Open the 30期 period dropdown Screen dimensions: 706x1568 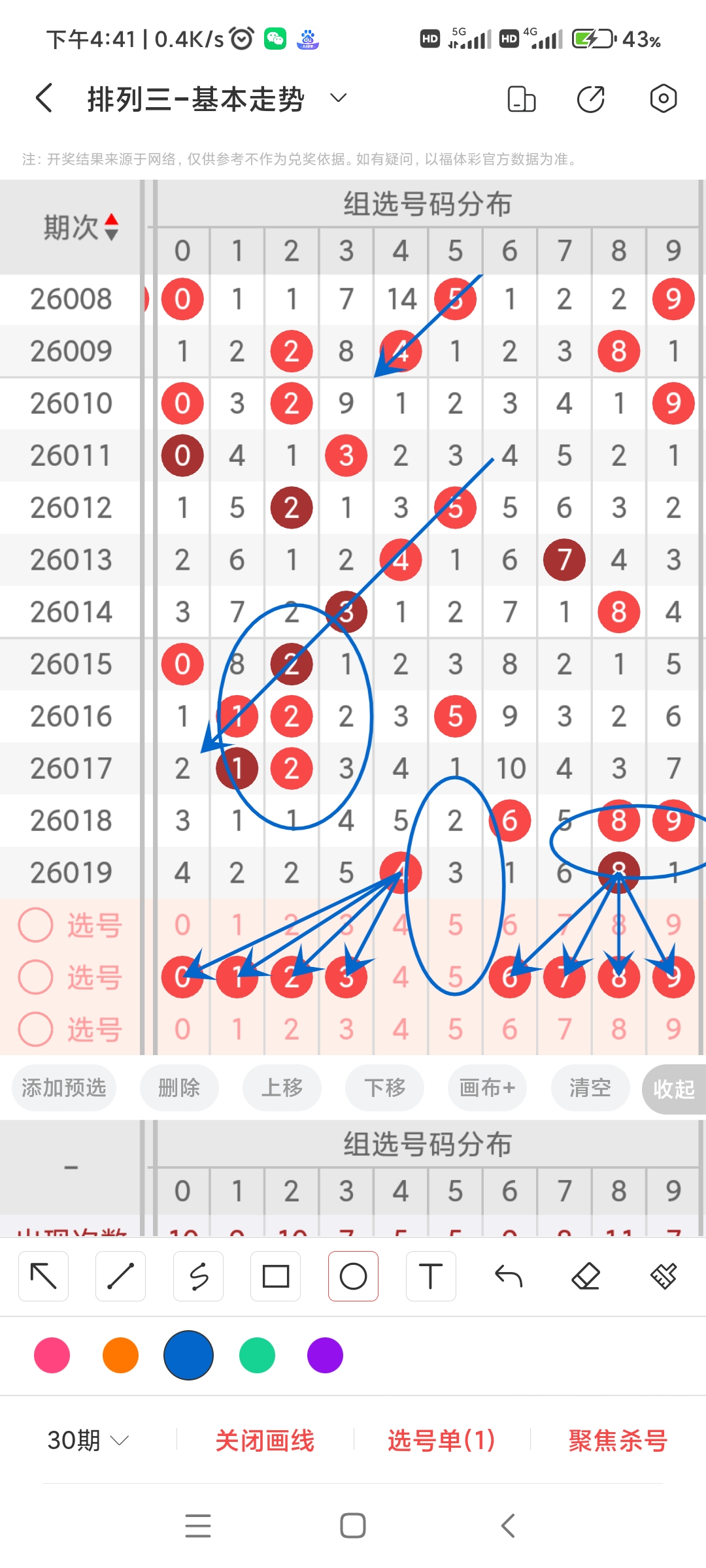tap(88, 1439)
